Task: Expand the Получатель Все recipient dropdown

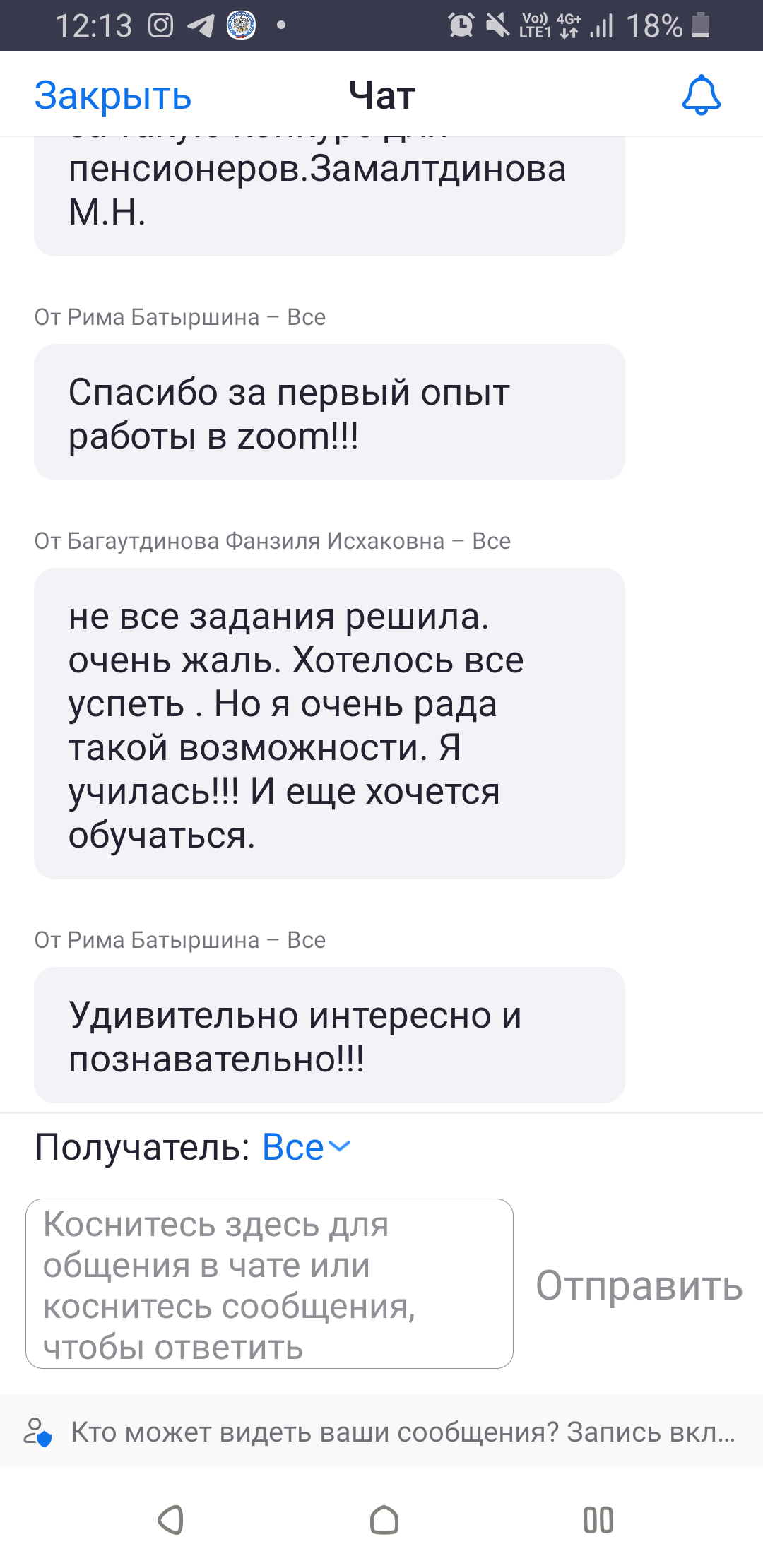Action: (305, 1147)
